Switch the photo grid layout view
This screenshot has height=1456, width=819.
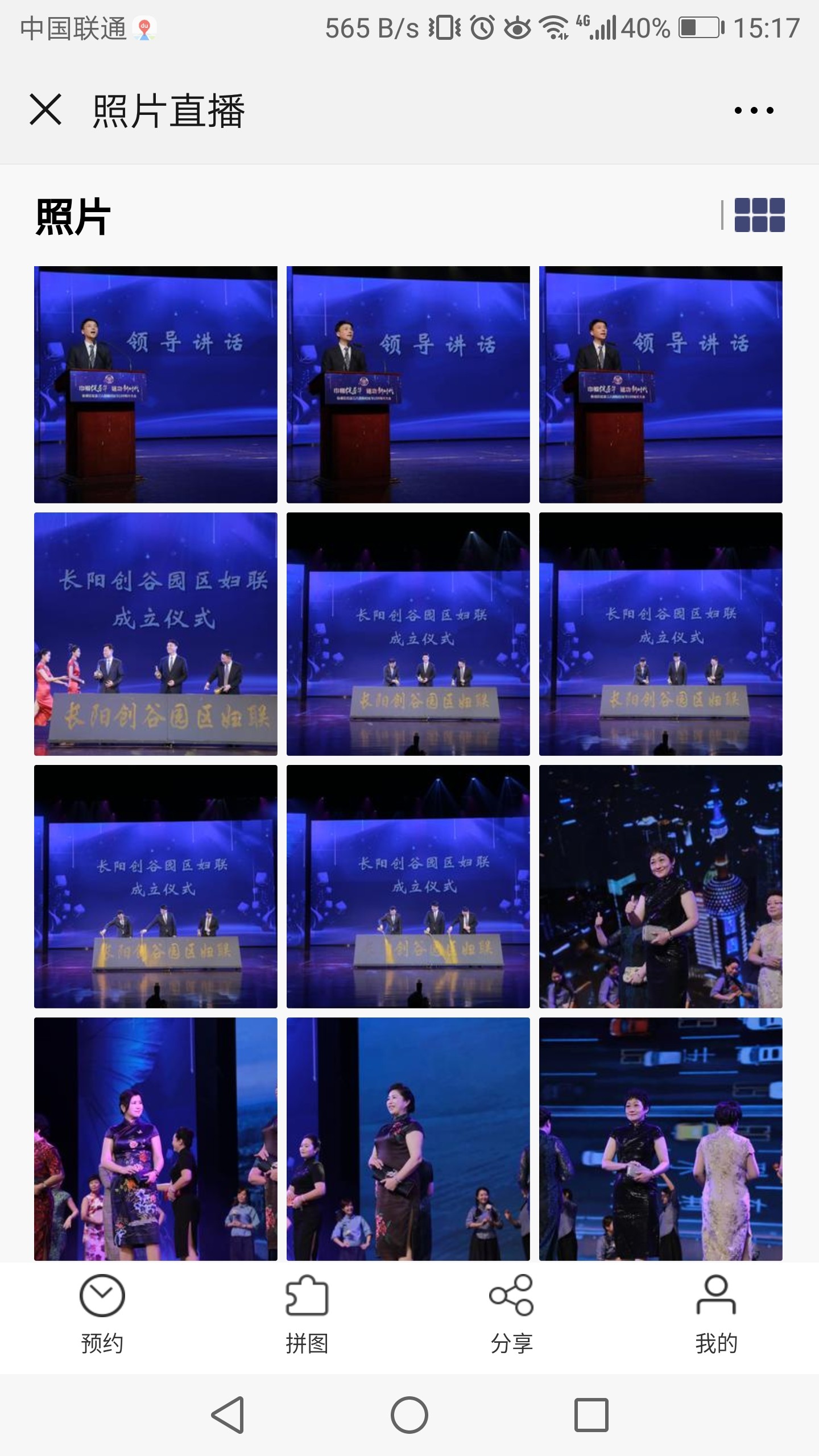(759, 215)
